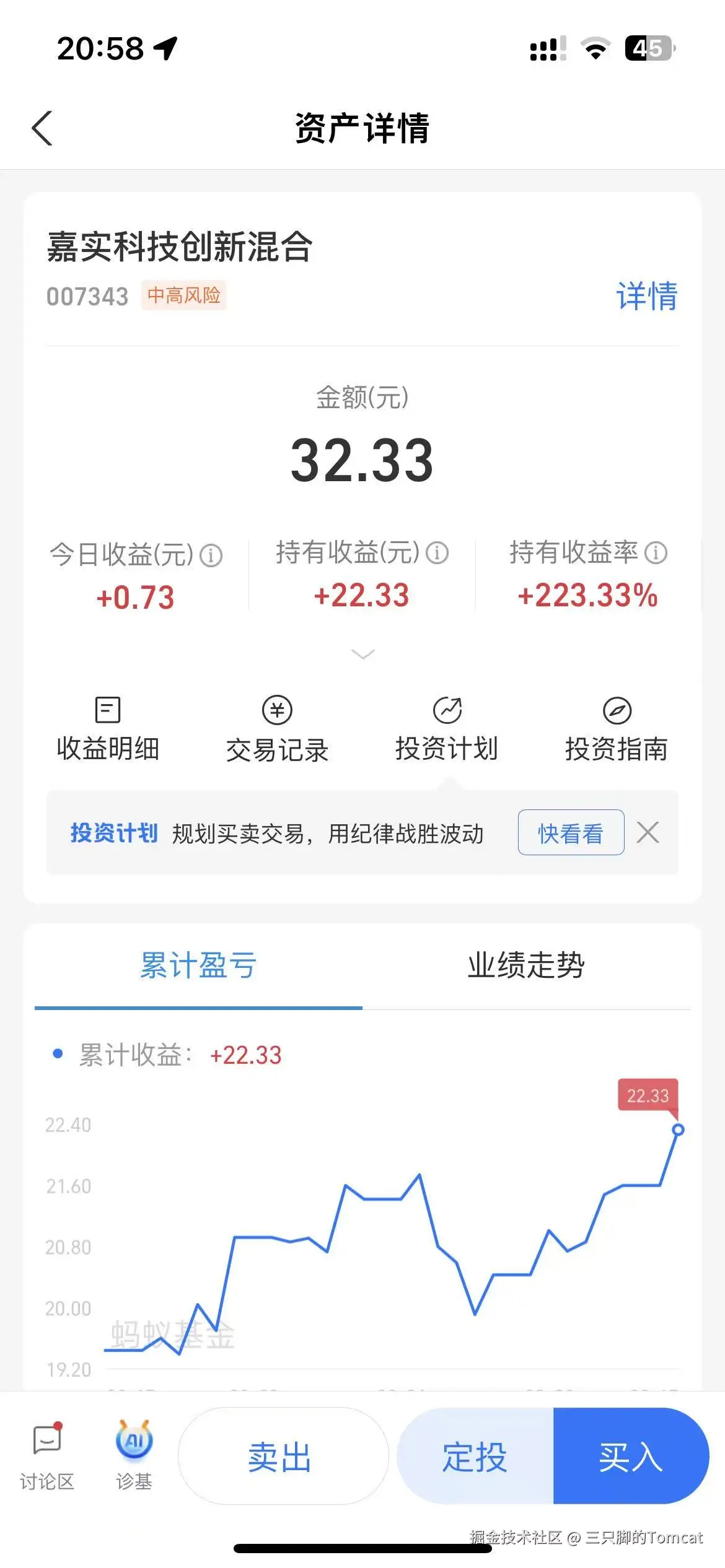Tap the 快看看 button
Screen dimensions: 725x1568
click(x=571, y=833)
